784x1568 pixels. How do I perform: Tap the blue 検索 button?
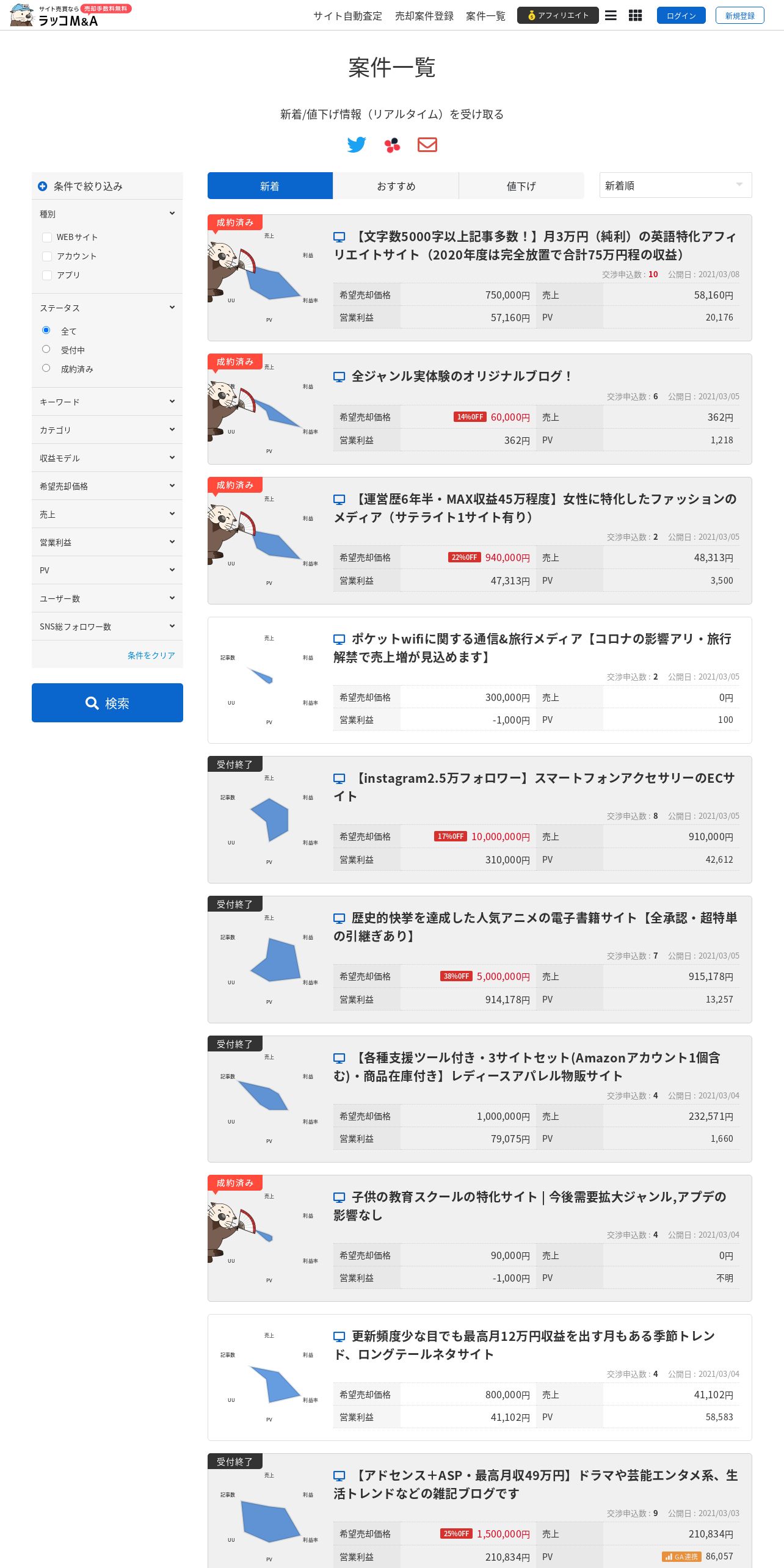pyautogui.click(x=107, y=703)
